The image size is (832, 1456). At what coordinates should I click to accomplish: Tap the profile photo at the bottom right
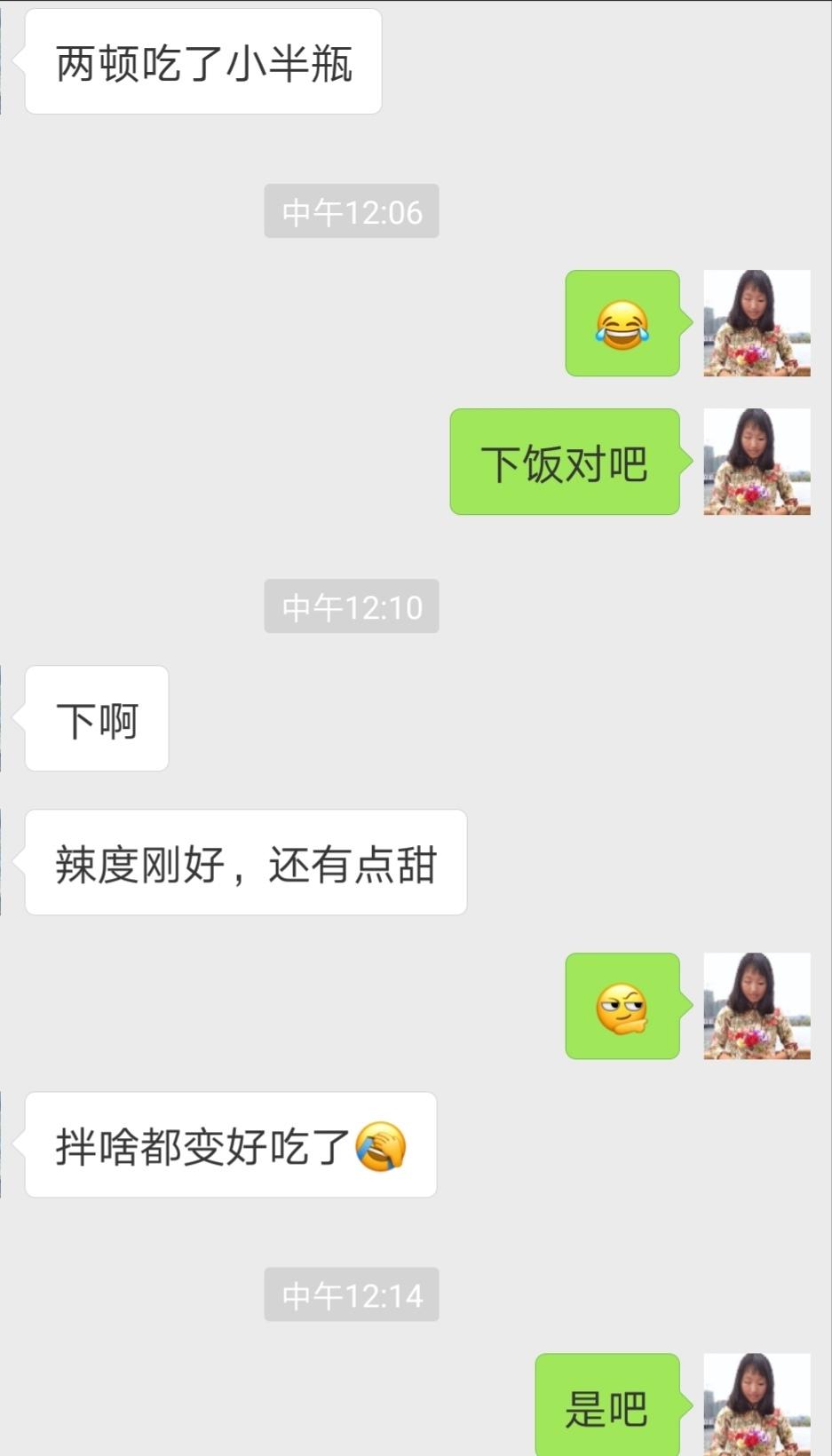pyautogui.click(x=756, y=1407)
